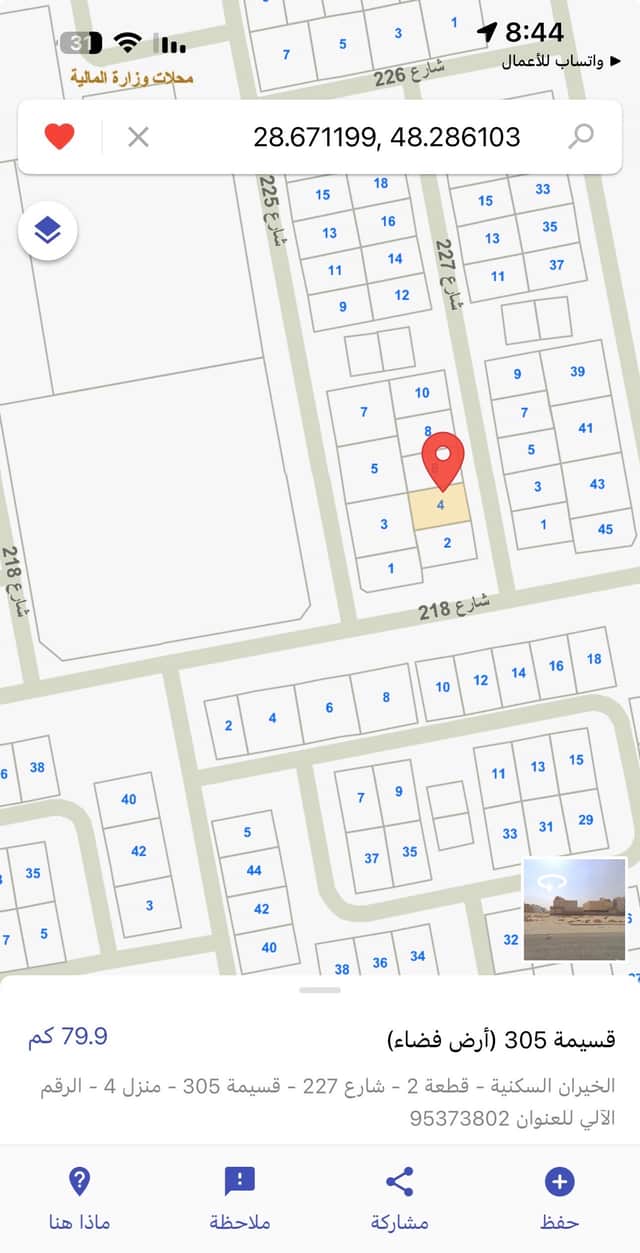Open the map layers button
This screenshot has height=1253, width=640.
pos(48,231)
